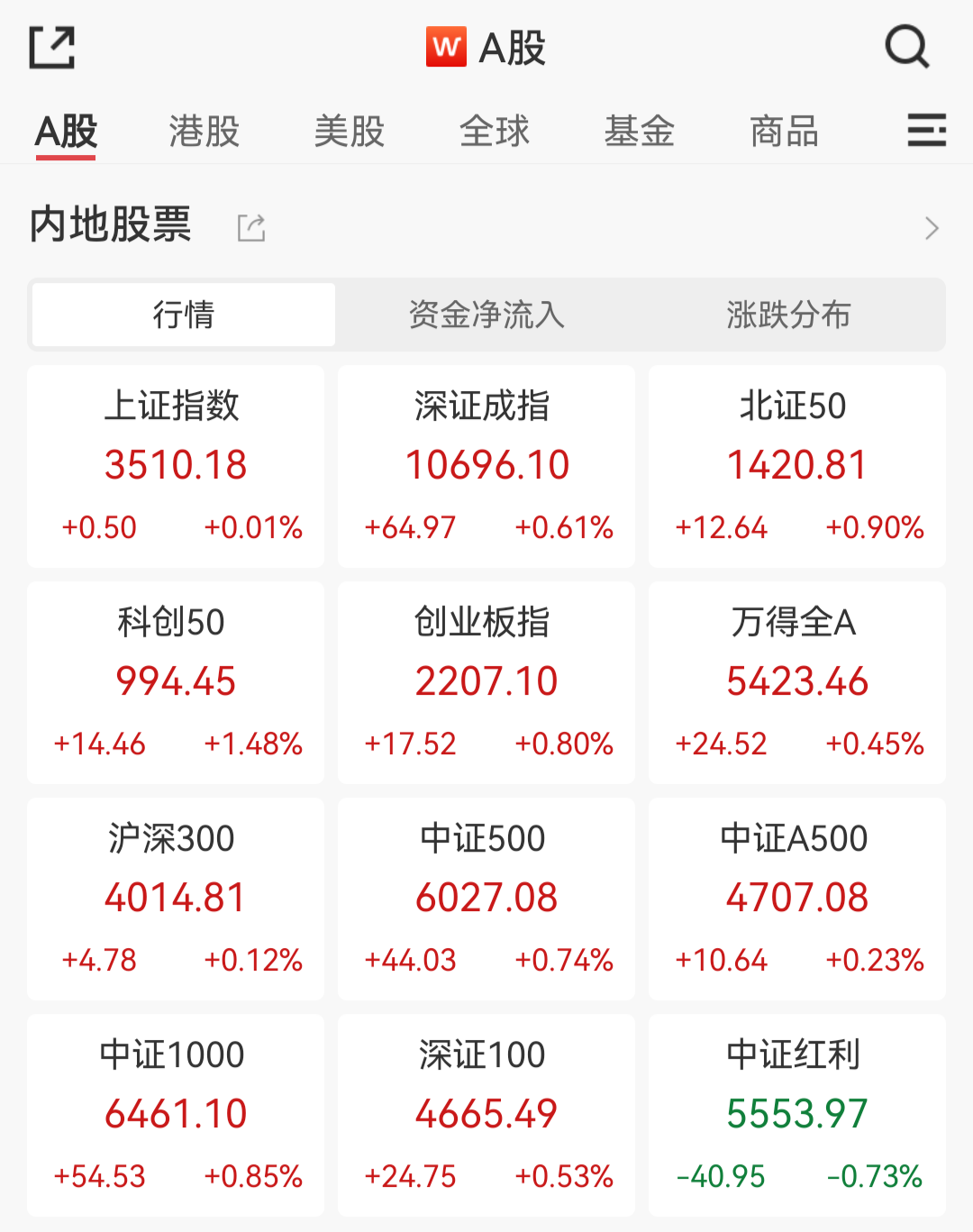View 中证红利 index details
The image size is (973, 1232).
[x=796, y=1115]
